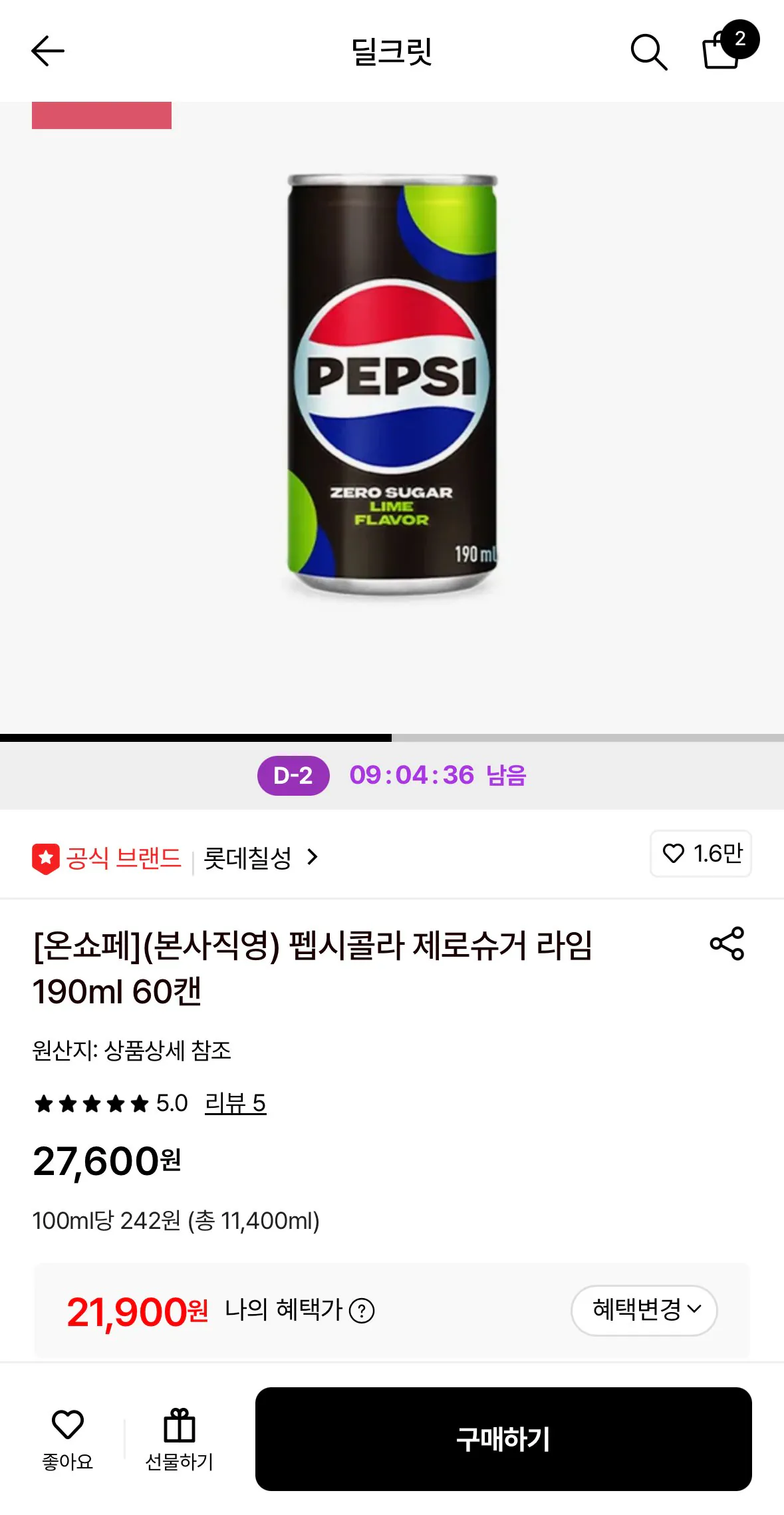The image size is (784, 1515).
Task: Open 리뷰 5 to read reviews
Action: click(235, 1101)
